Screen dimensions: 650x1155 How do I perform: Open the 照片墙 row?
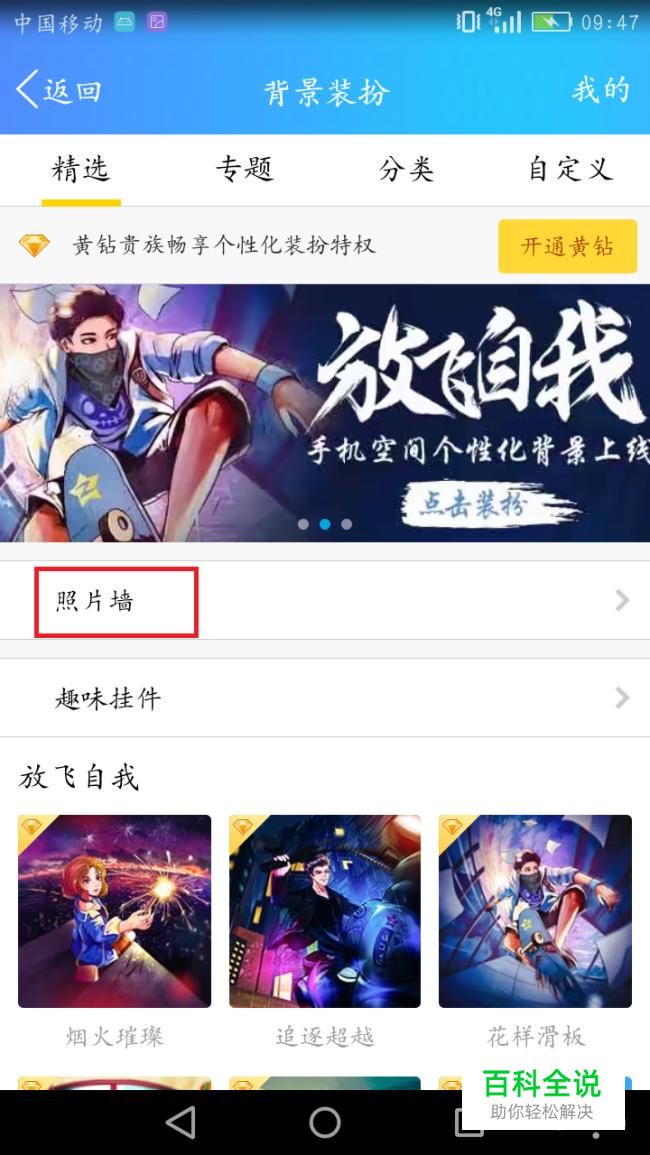point(325,601)
